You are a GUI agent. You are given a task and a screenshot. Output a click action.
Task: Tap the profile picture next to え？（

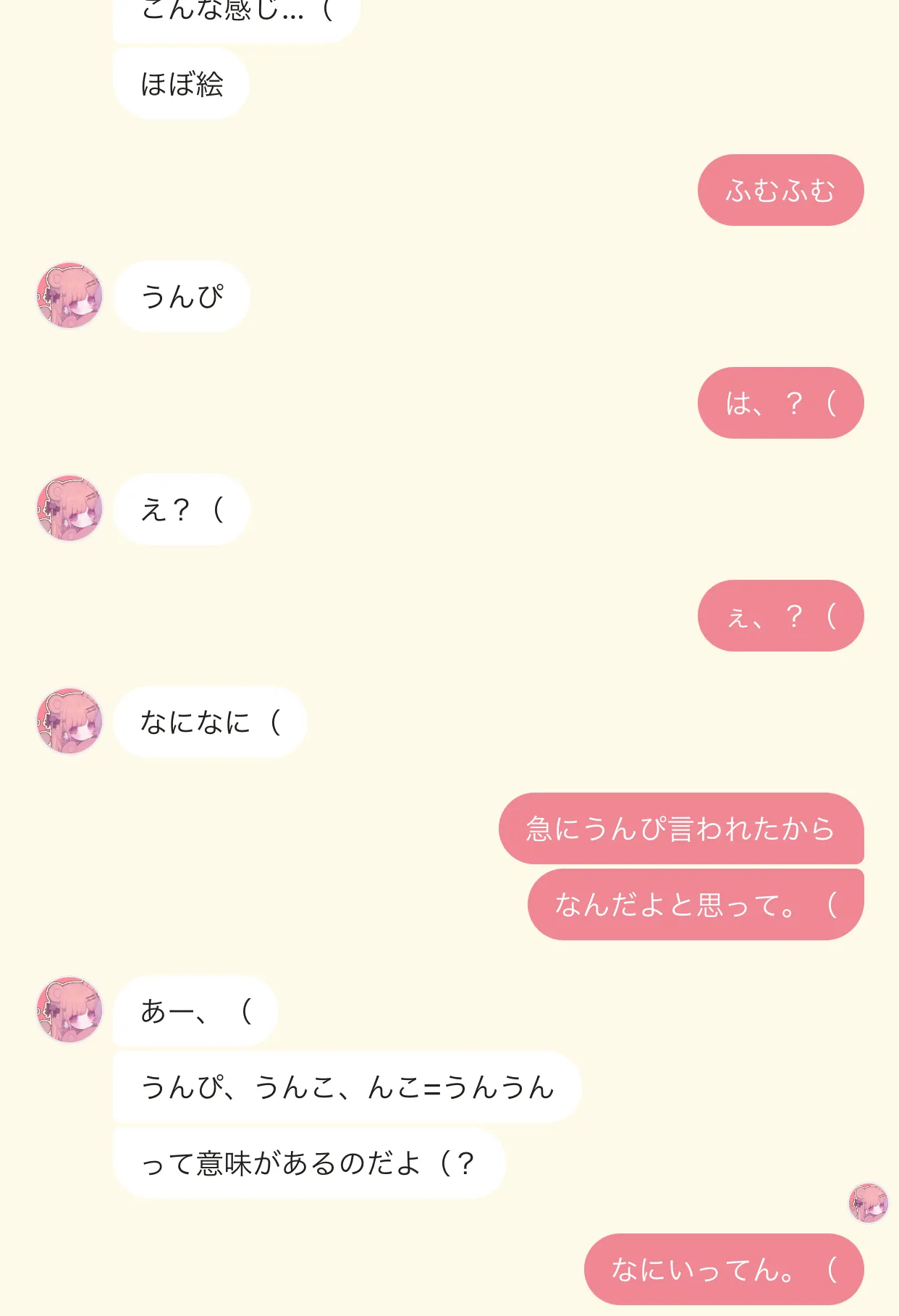pos(69,508)
